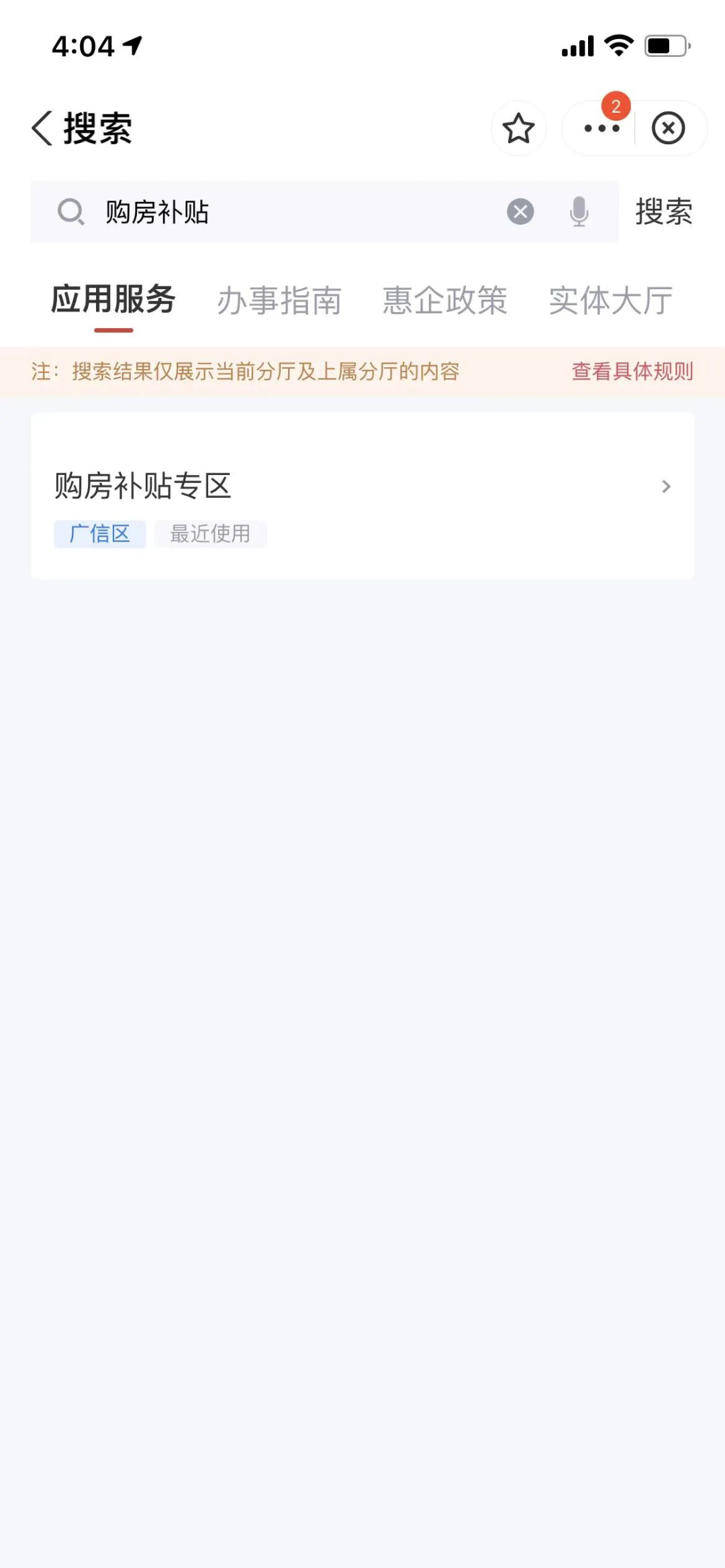Image resolution: width=725 pixels, height=1568 pixels.
Task: Tap the 搜索 button next to the field
Action: (664, 212)
